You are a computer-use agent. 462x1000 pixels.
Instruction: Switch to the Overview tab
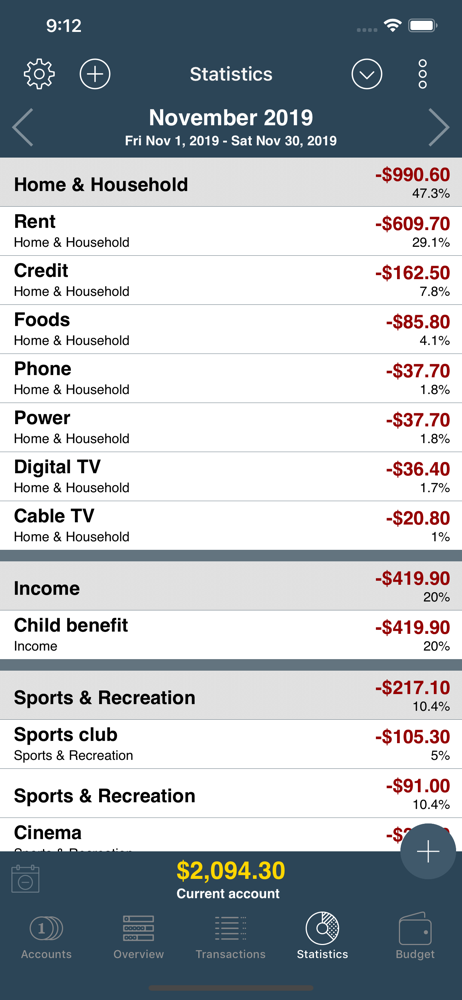coord(138,936)
